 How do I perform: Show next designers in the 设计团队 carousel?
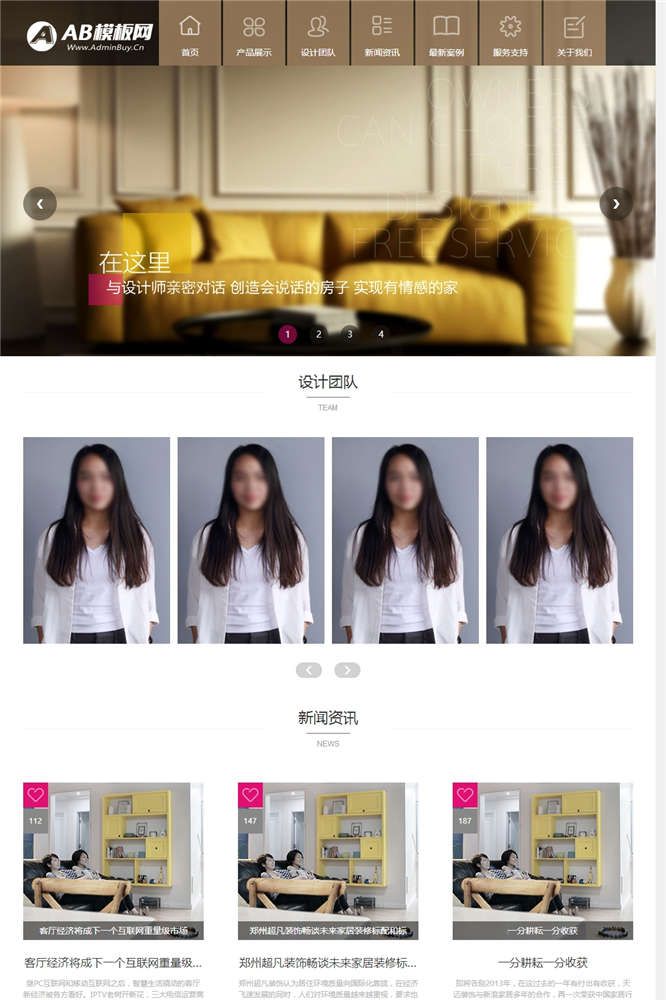347,670
